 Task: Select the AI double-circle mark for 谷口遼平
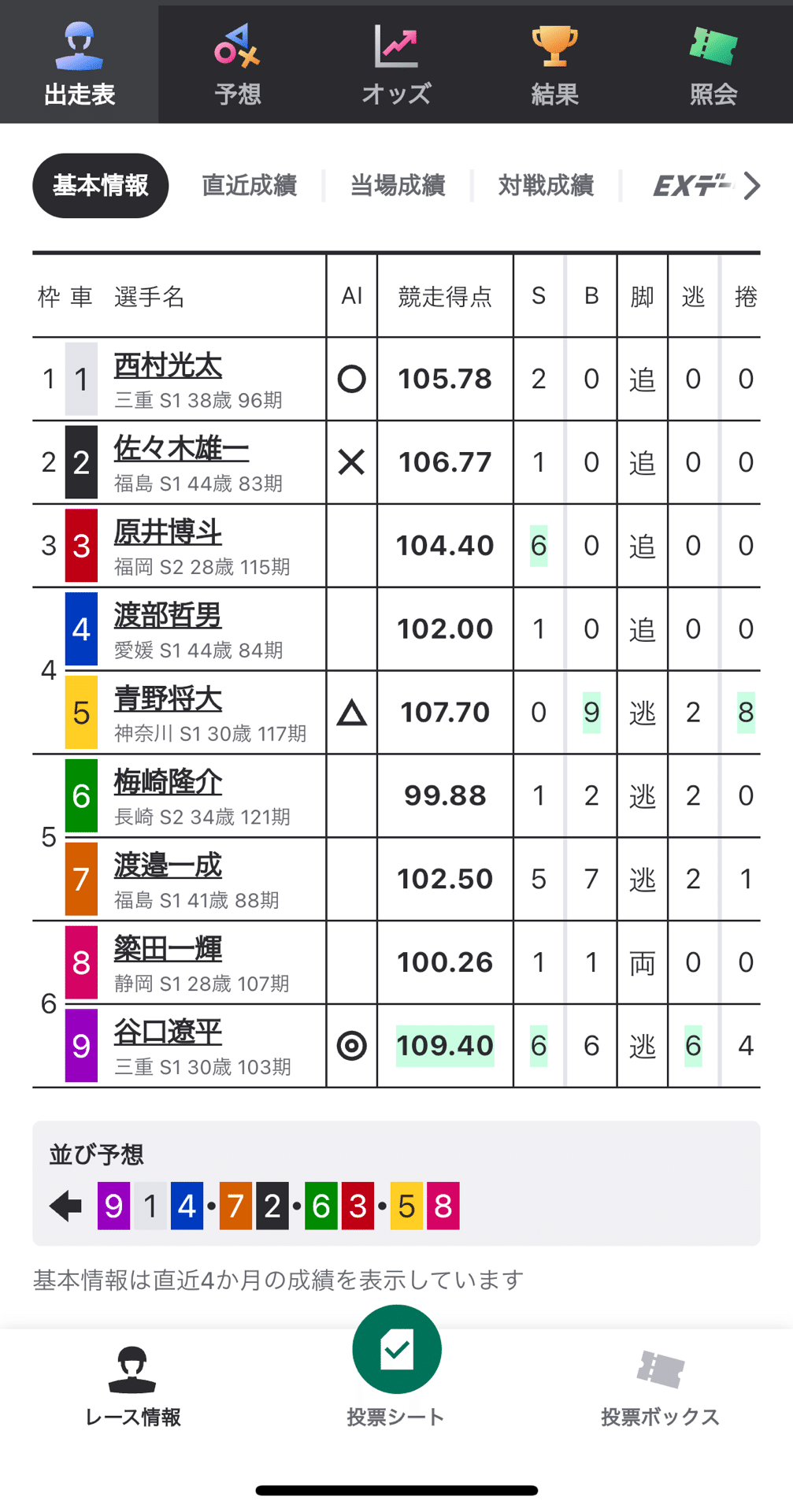point(351,1046)
